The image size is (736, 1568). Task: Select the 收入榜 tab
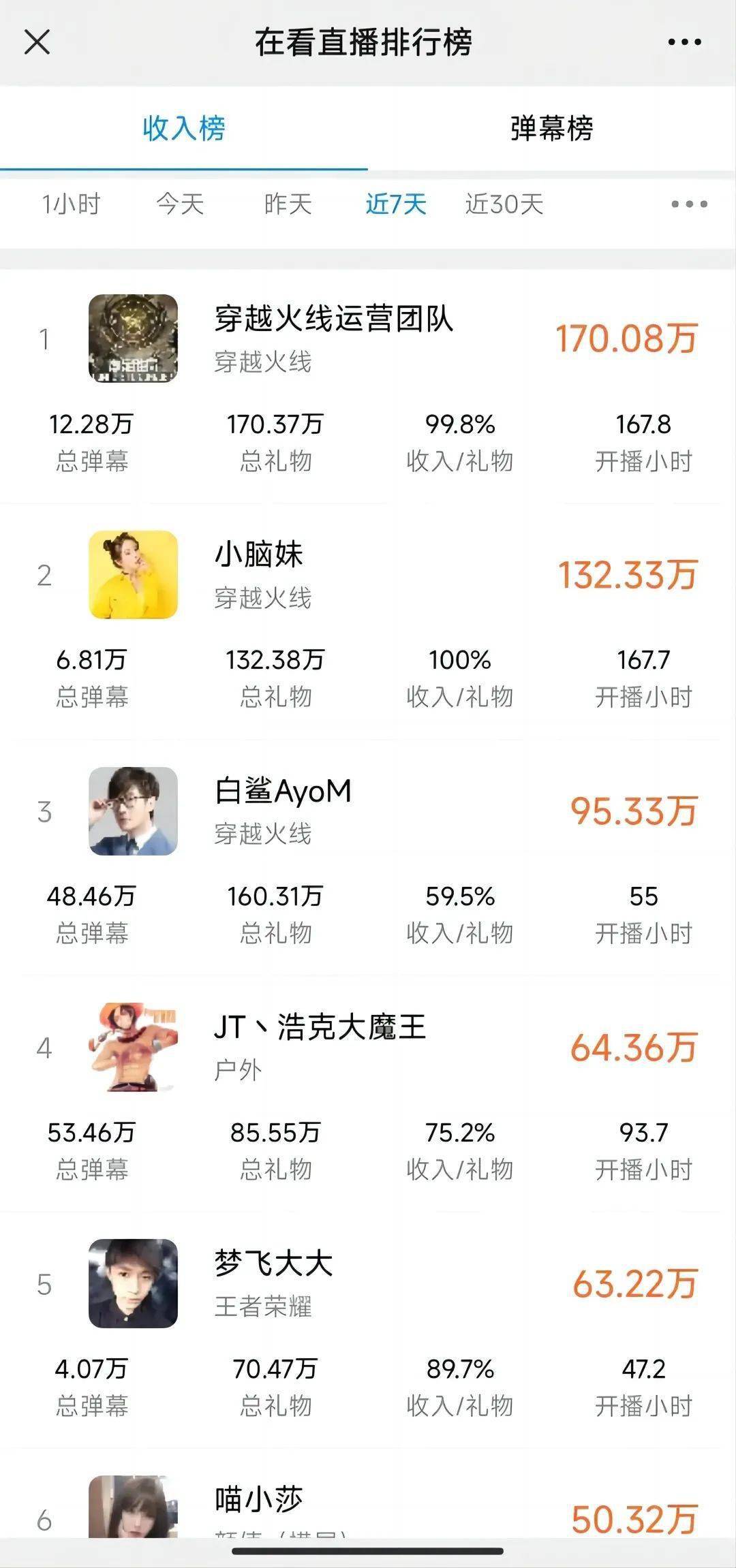click(x=183, y=128)
